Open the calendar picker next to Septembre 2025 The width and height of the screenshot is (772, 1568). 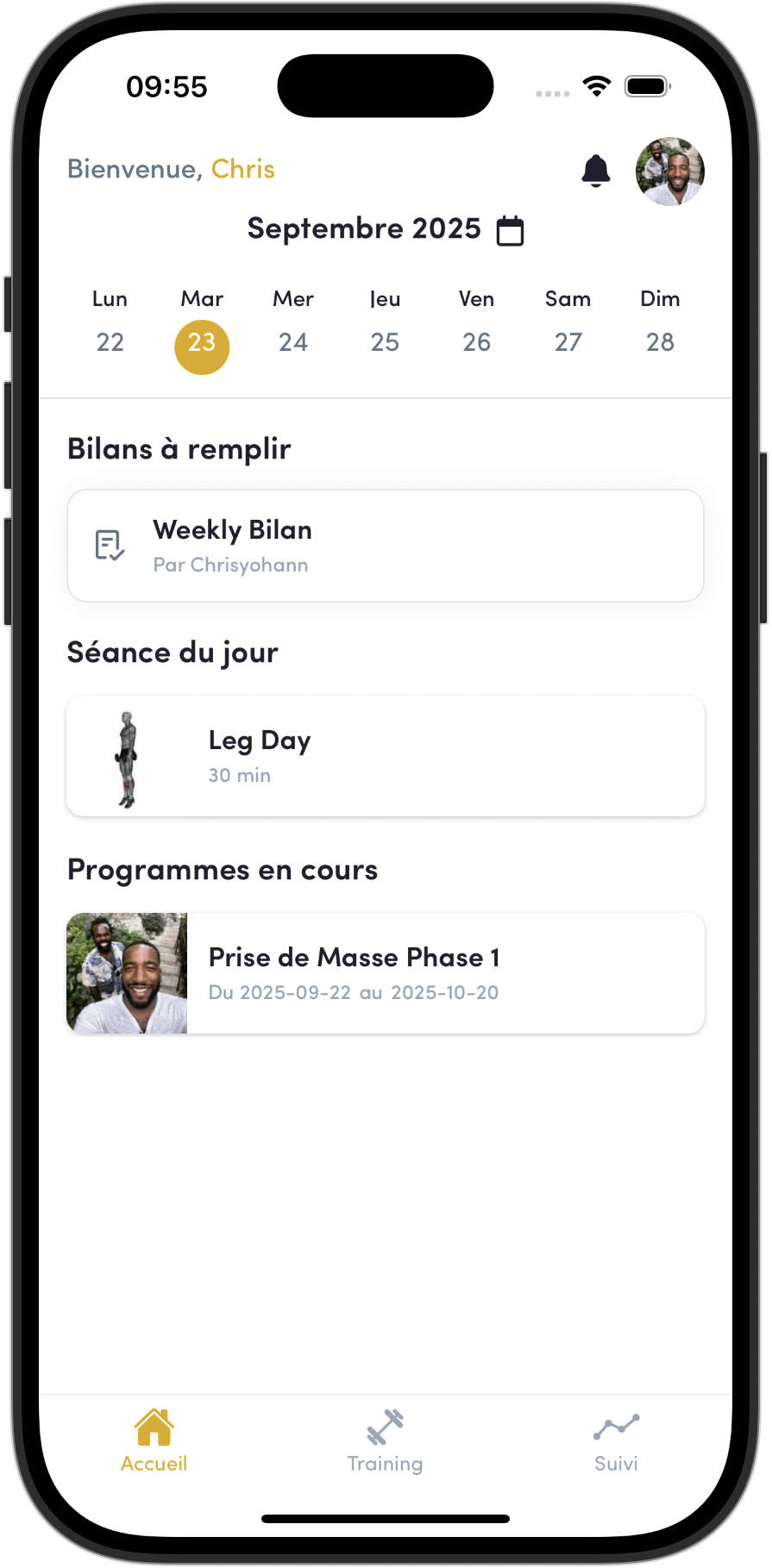[x=510, y=229]
